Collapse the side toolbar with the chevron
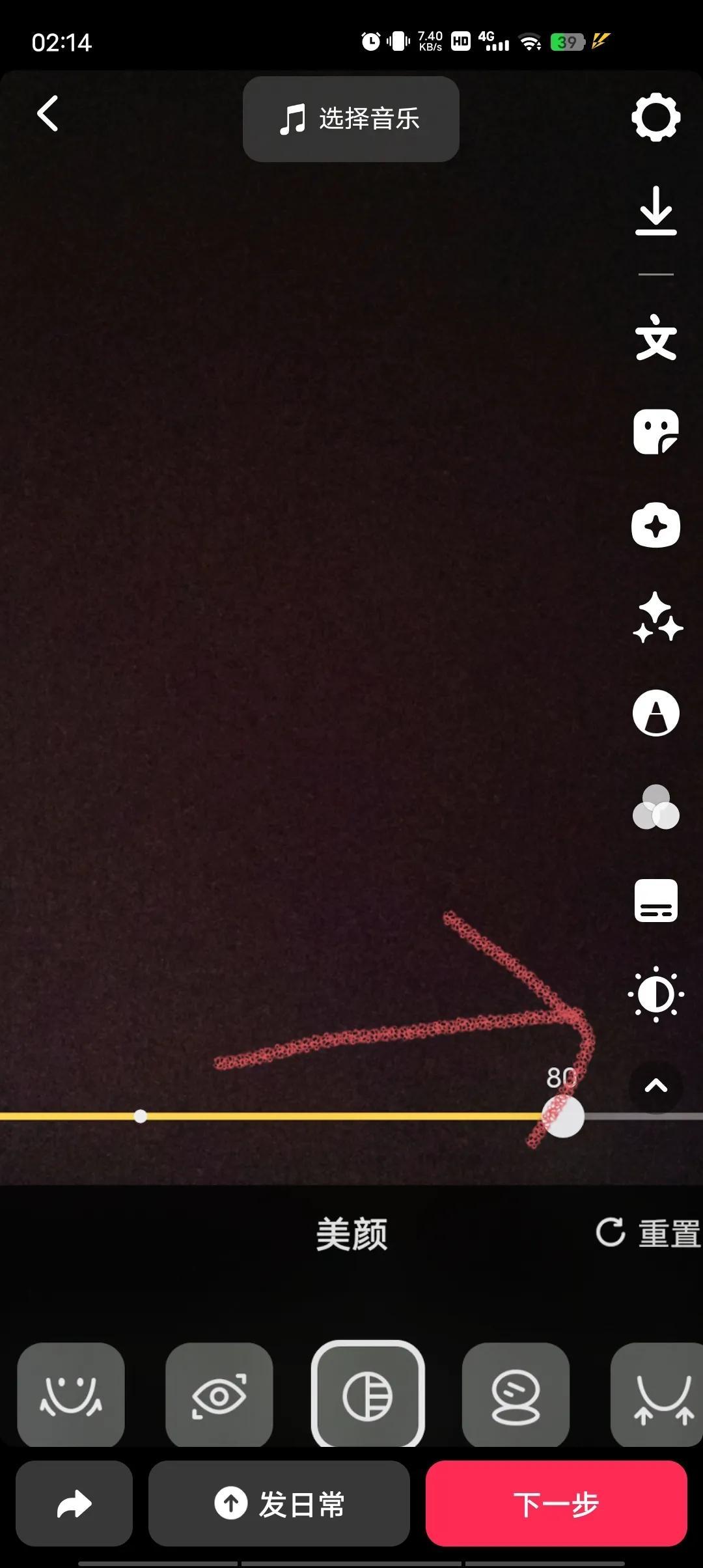Screen dimensions: 703x1568 (655, 1085)
